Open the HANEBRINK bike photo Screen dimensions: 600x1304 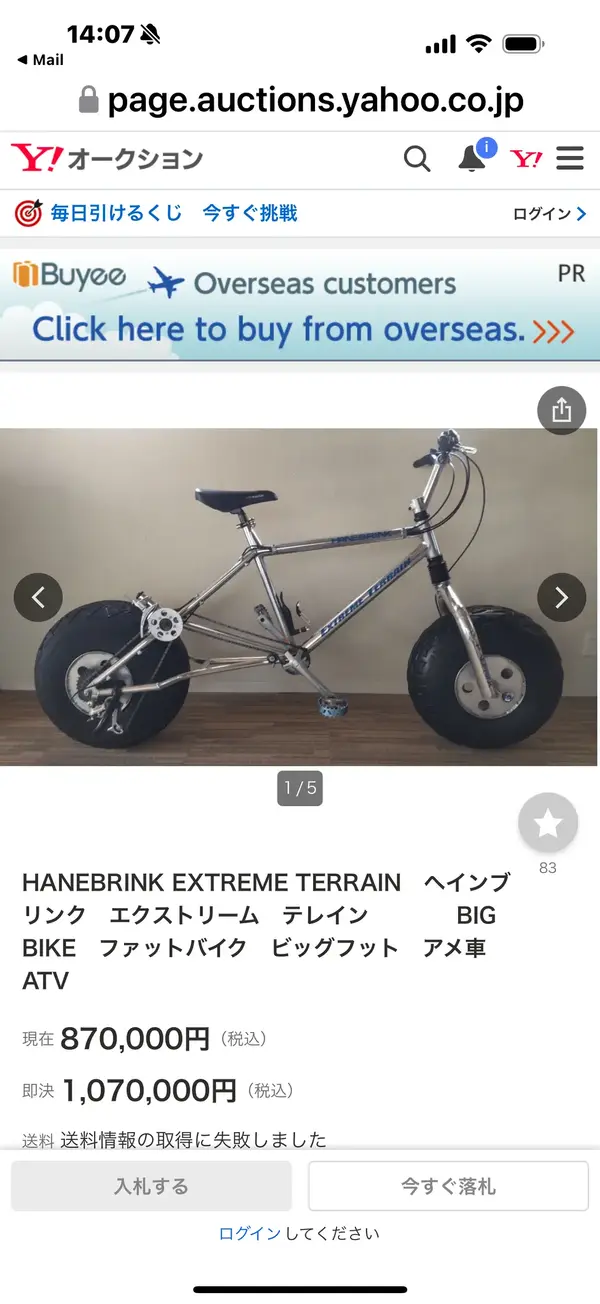tap(300, 598)
